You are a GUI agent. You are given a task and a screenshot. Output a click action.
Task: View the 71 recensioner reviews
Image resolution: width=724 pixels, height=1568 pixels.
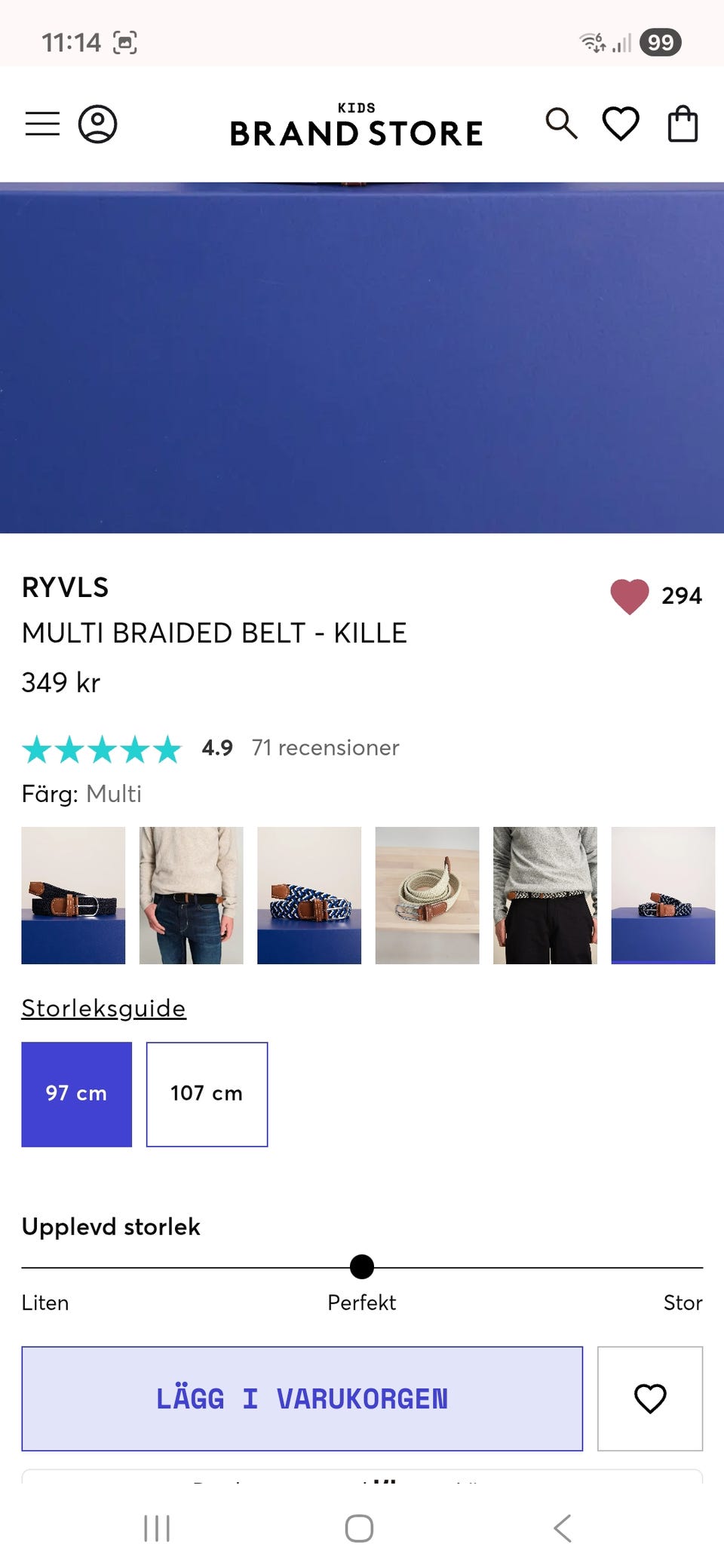click(325, 748)
